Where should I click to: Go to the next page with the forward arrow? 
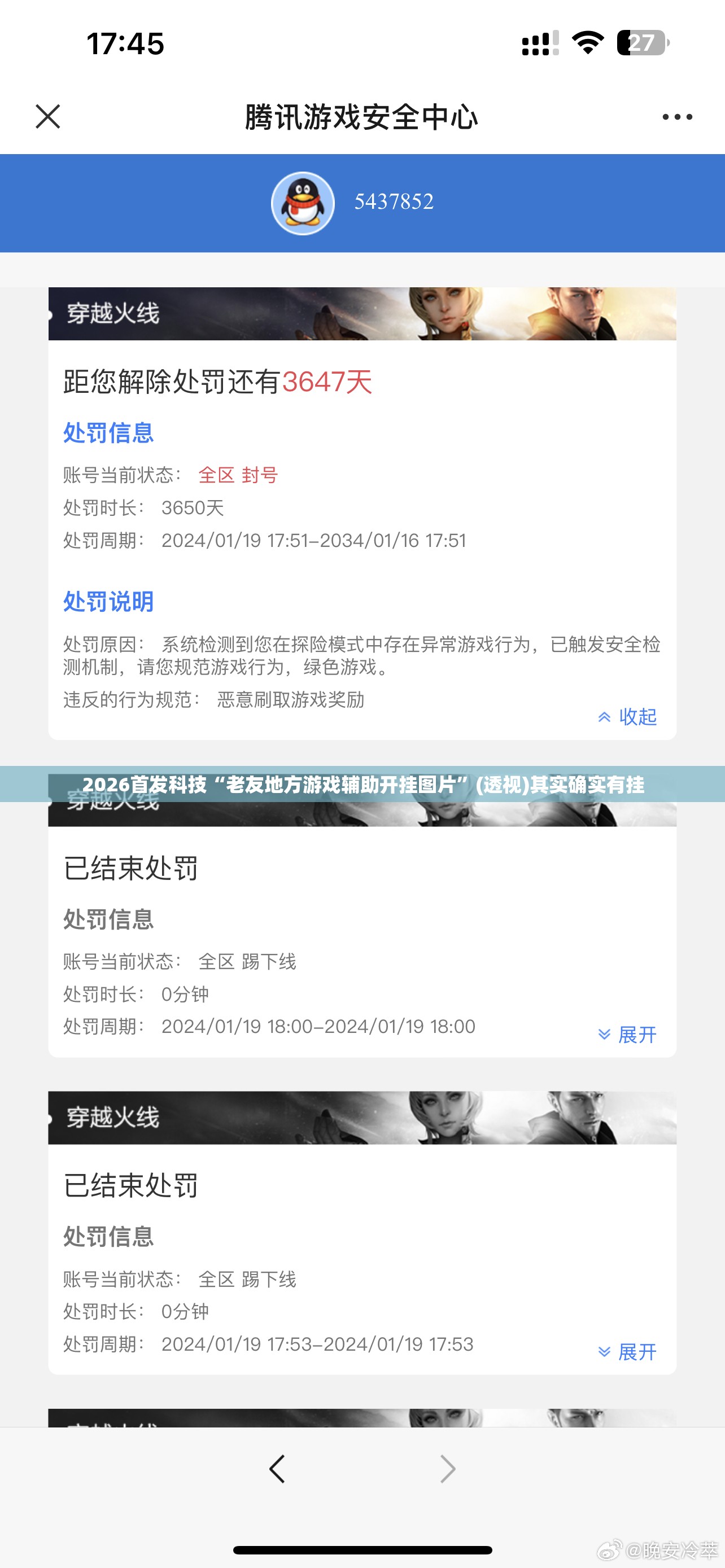(447, 1469)
